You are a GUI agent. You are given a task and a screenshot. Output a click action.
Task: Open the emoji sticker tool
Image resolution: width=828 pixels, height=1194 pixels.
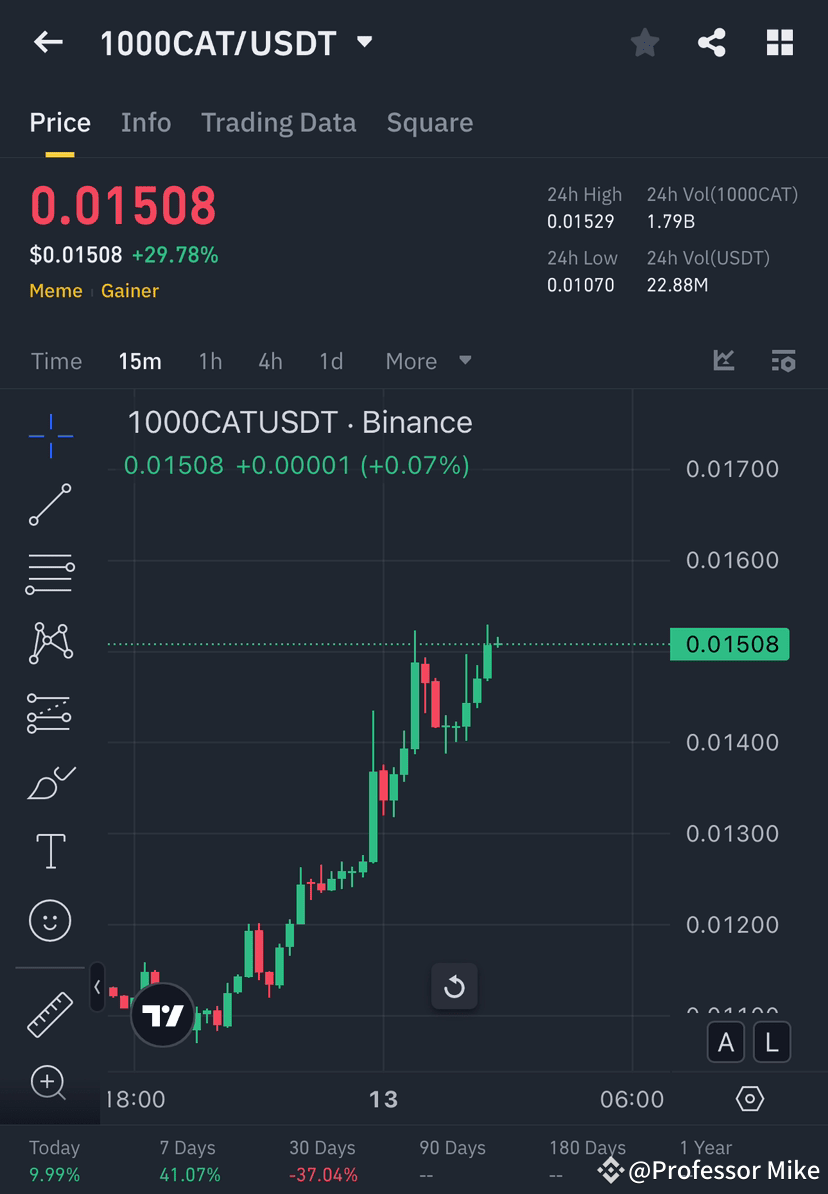[49, 920]
